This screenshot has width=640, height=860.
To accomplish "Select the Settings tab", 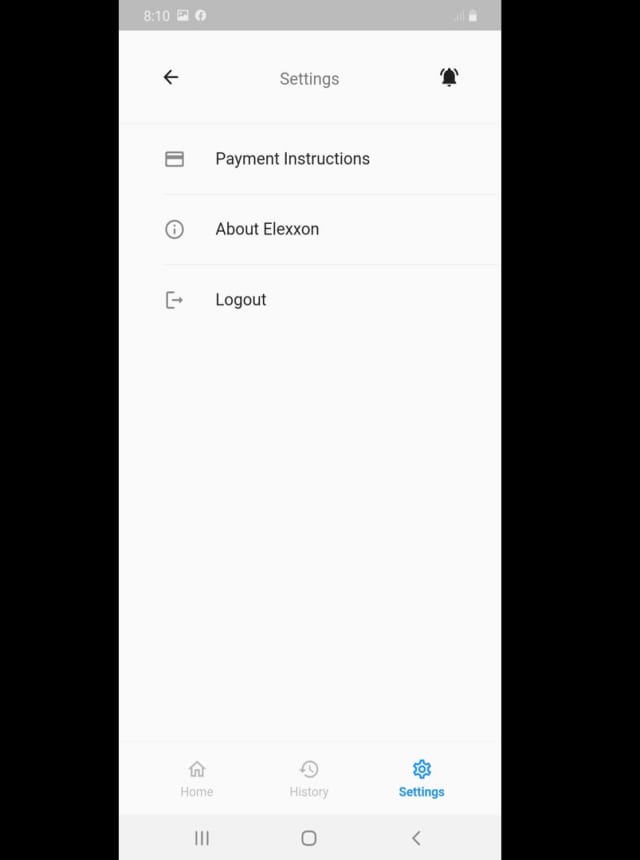I will (421, 778).
